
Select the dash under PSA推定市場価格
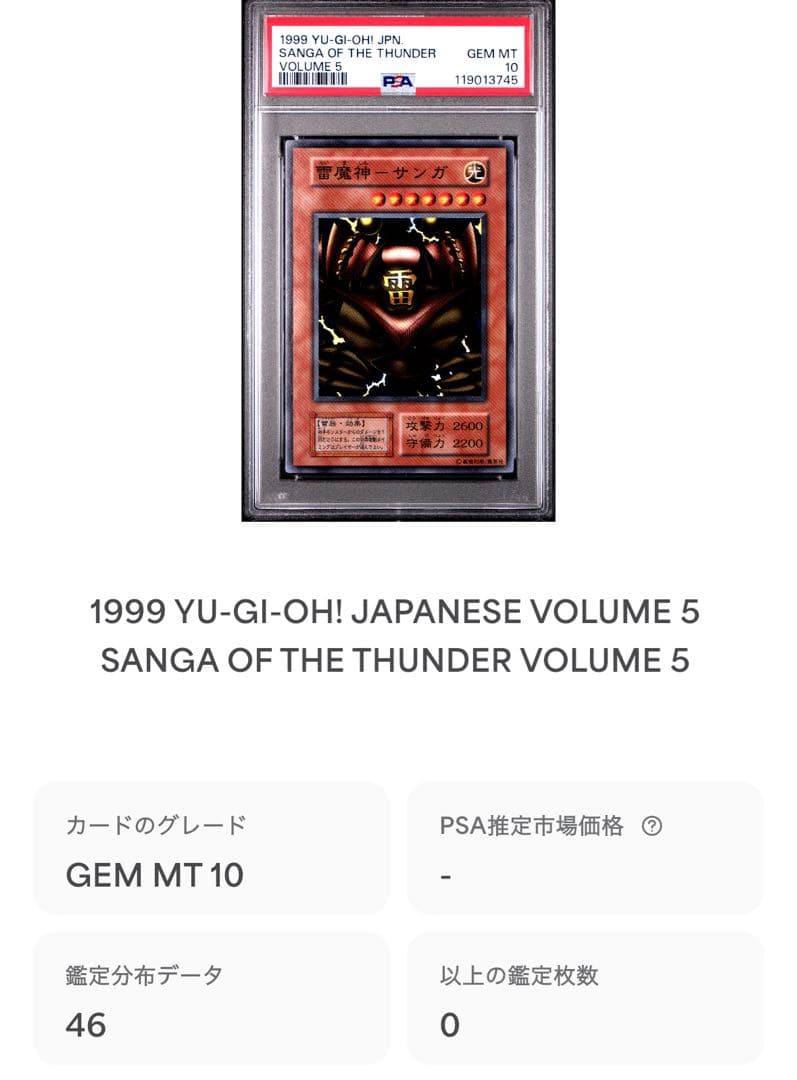(445, 875)
